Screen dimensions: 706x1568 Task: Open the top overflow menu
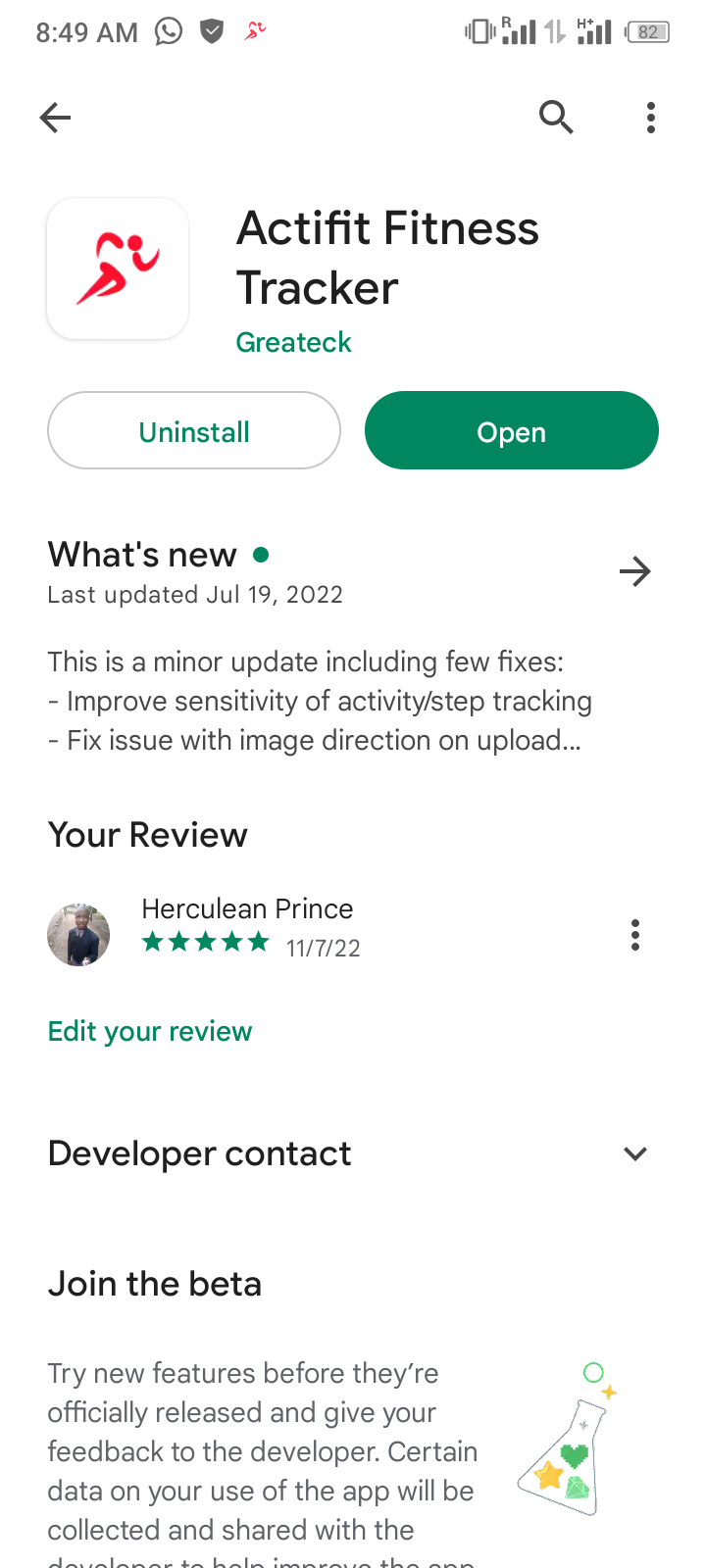tap(651, 118)
